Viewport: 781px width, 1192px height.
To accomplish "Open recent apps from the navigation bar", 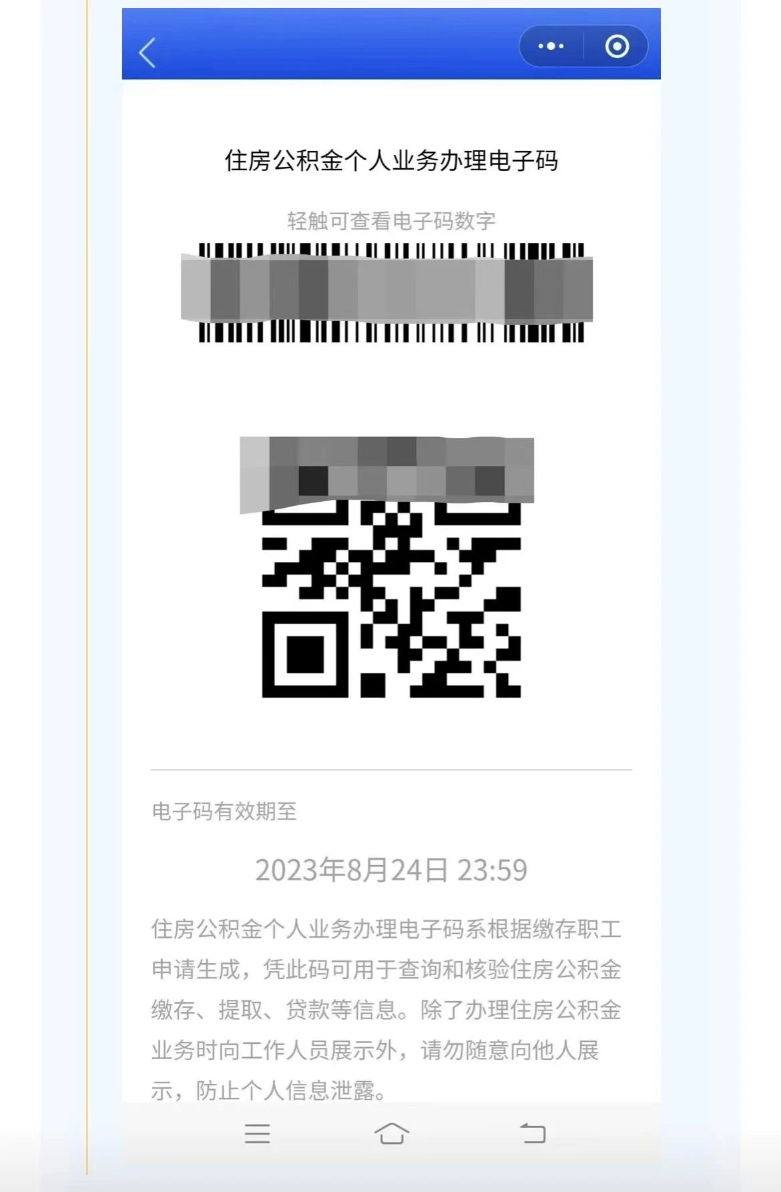I will coord(258,1133).
